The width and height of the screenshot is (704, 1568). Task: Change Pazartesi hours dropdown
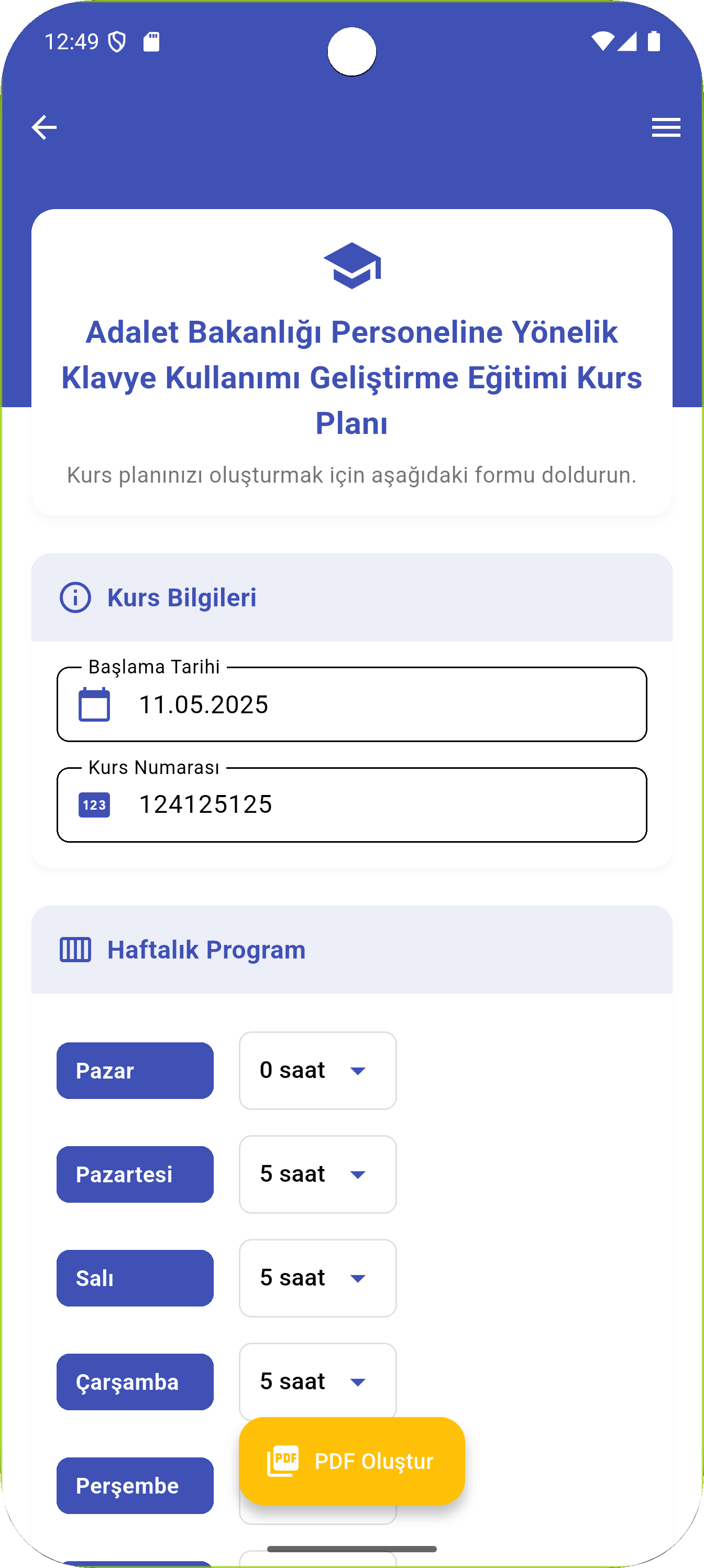(x=317, y=1174)
